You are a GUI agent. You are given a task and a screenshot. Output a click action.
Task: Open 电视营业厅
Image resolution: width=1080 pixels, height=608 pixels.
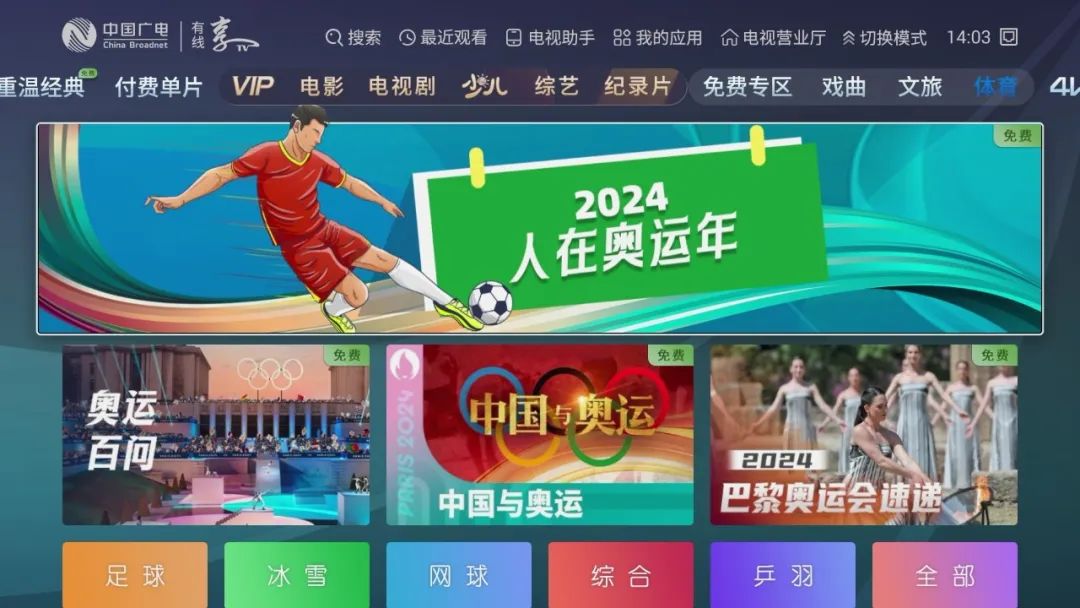pos(773,38)
